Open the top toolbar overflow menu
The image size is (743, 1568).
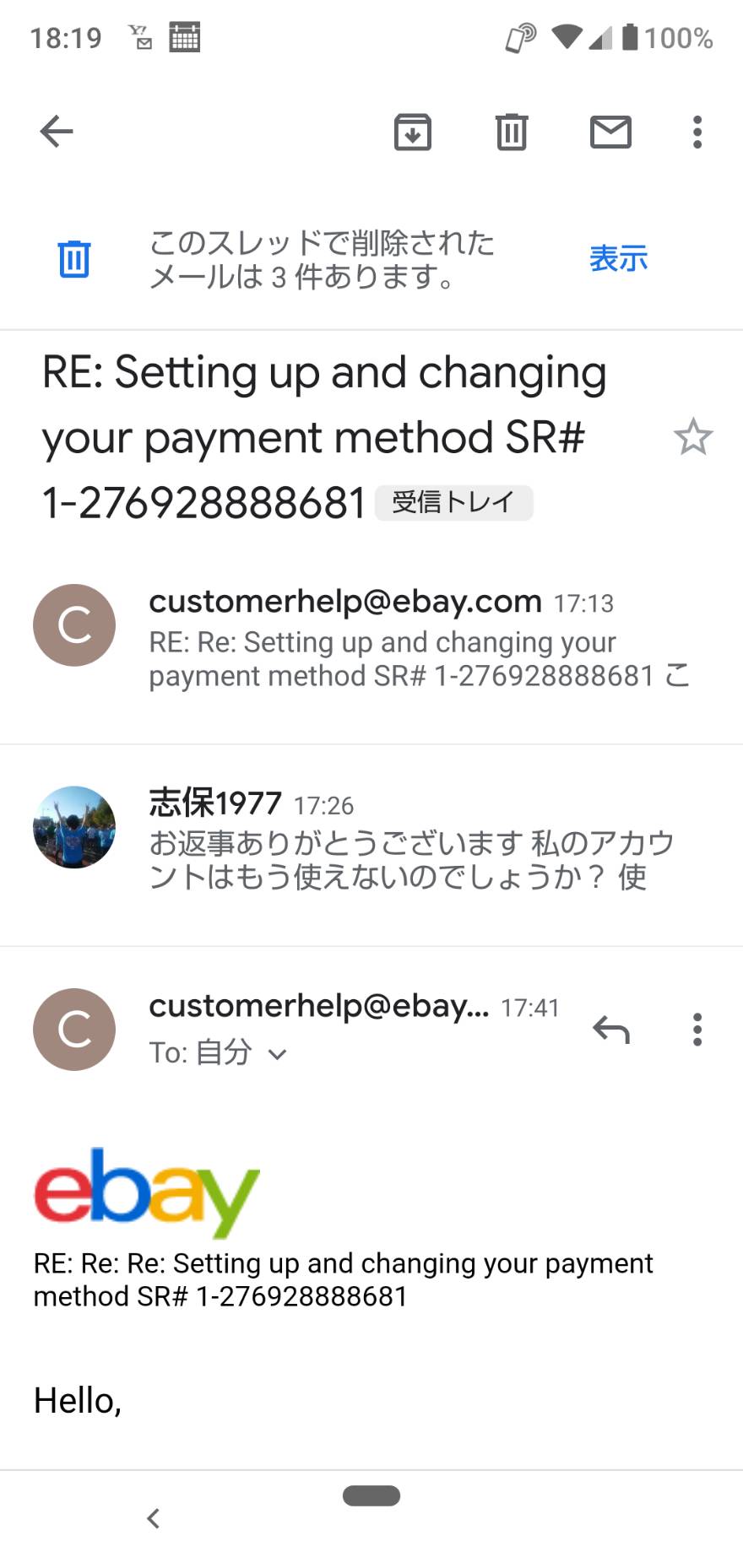pos(697,132)
